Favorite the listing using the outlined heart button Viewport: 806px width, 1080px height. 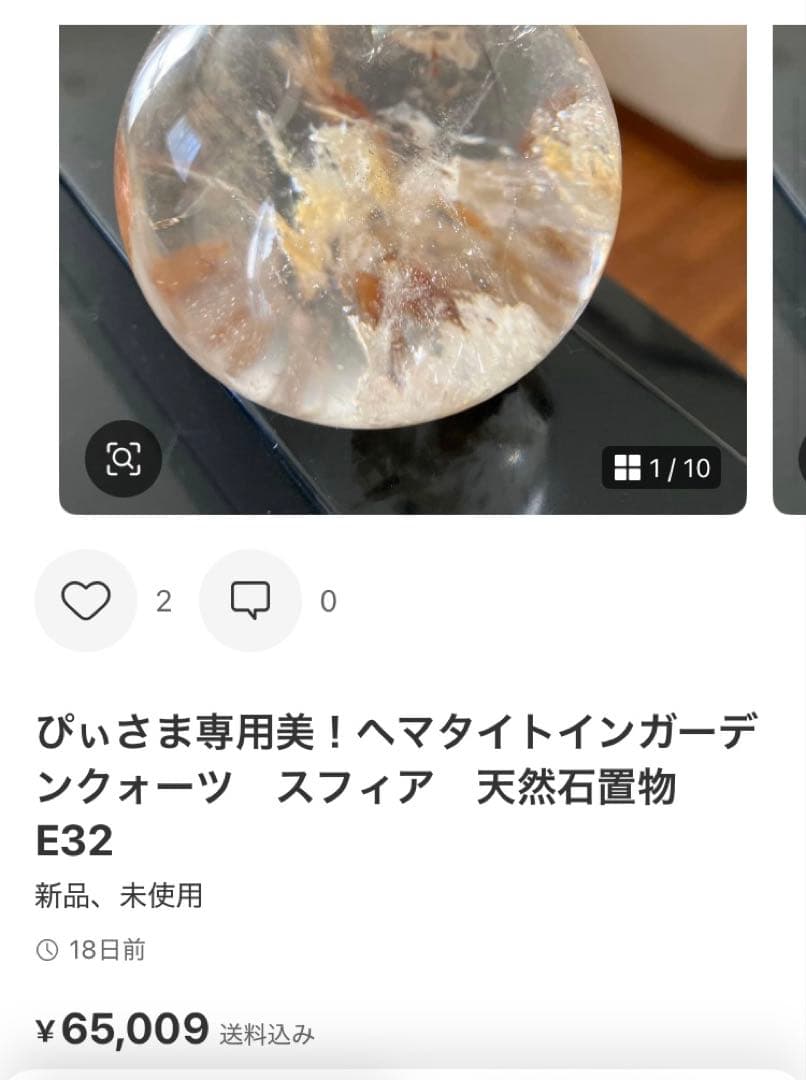(86, 601)
